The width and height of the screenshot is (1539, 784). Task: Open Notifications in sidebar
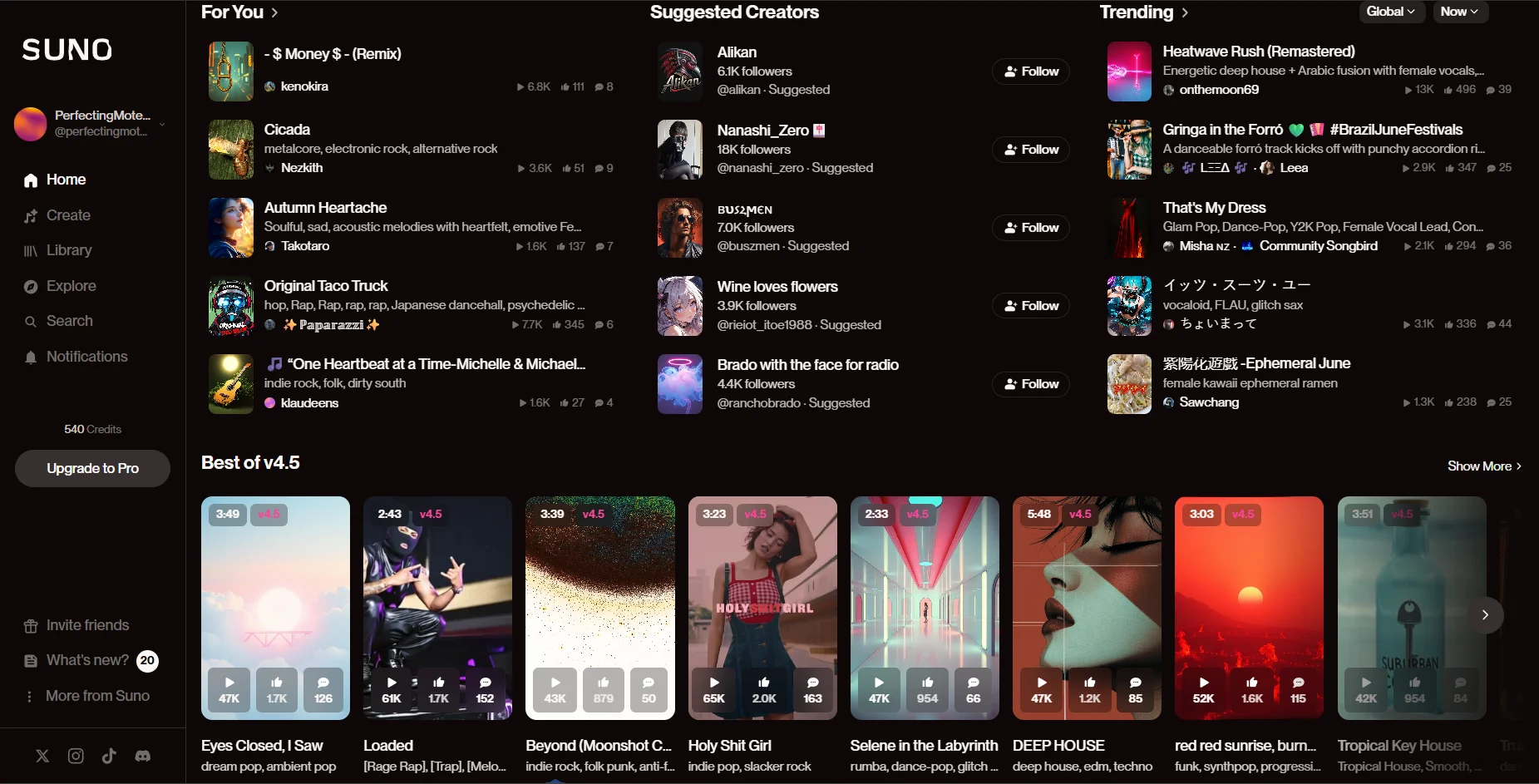click(x=86, y=357)
